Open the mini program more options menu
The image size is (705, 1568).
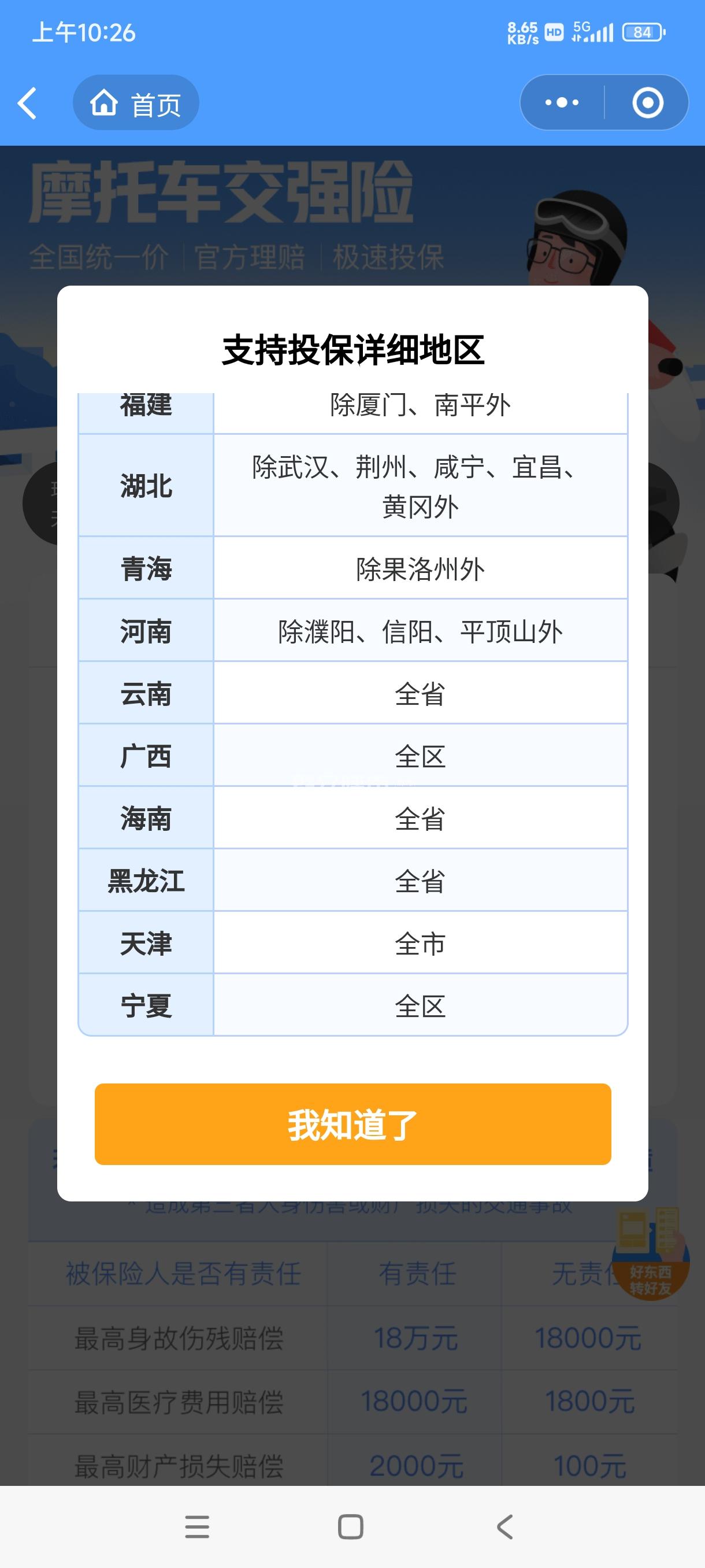click(x=562, y=102)
